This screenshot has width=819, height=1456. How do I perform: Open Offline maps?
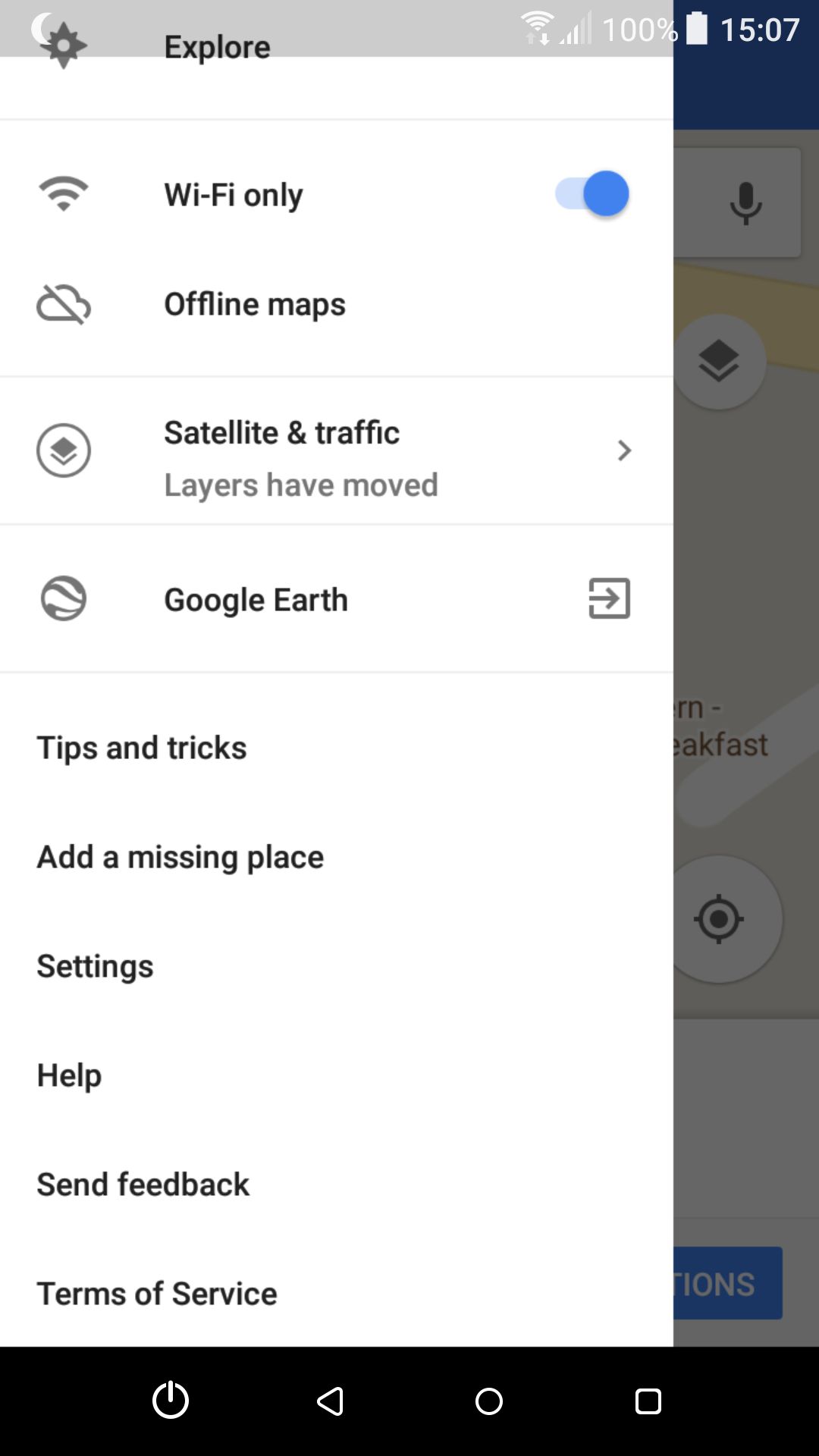(255, 304)
